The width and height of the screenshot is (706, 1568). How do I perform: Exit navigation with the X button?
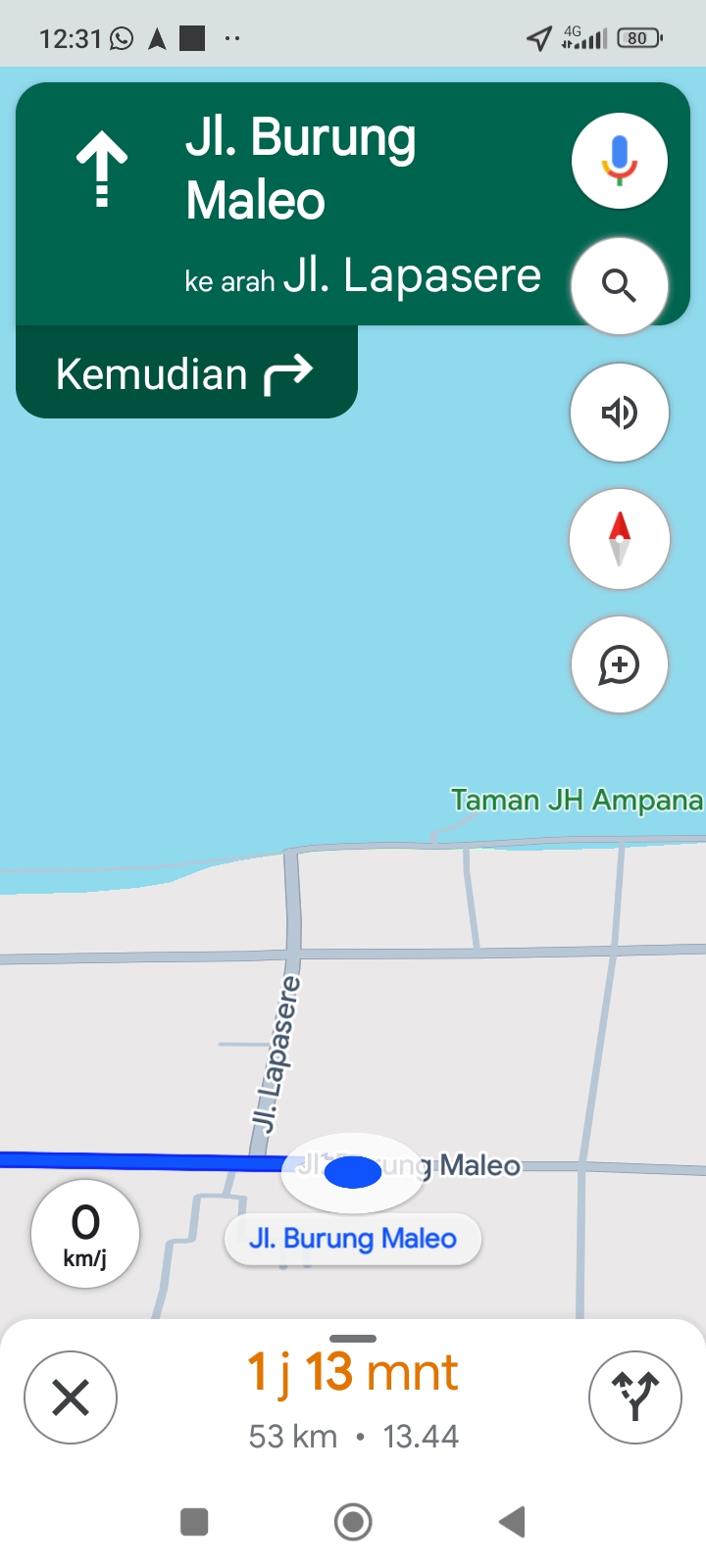[x=71, y=1397]
